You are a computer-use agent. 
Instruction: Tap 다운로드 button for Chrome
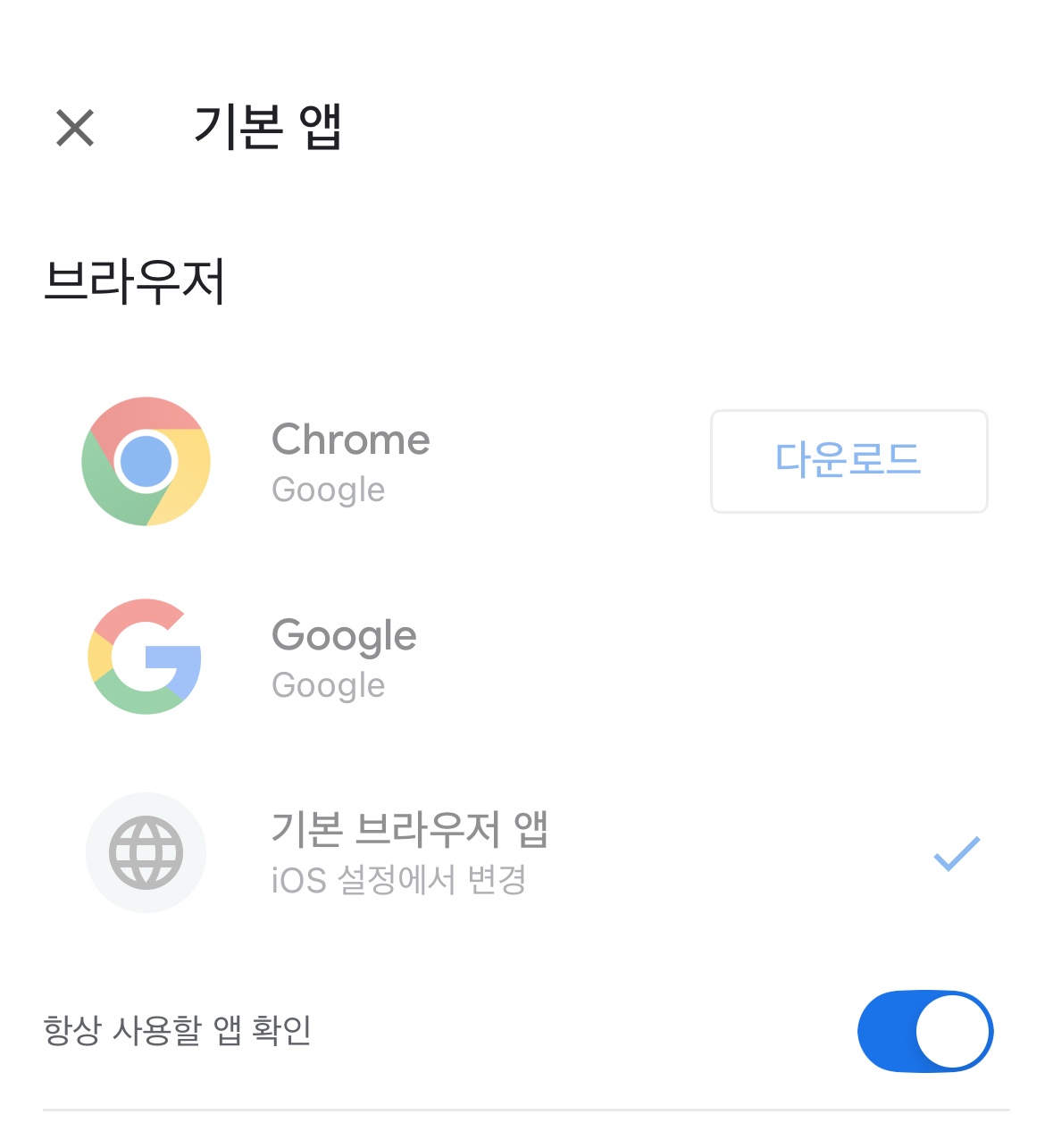tap(848, 461)
